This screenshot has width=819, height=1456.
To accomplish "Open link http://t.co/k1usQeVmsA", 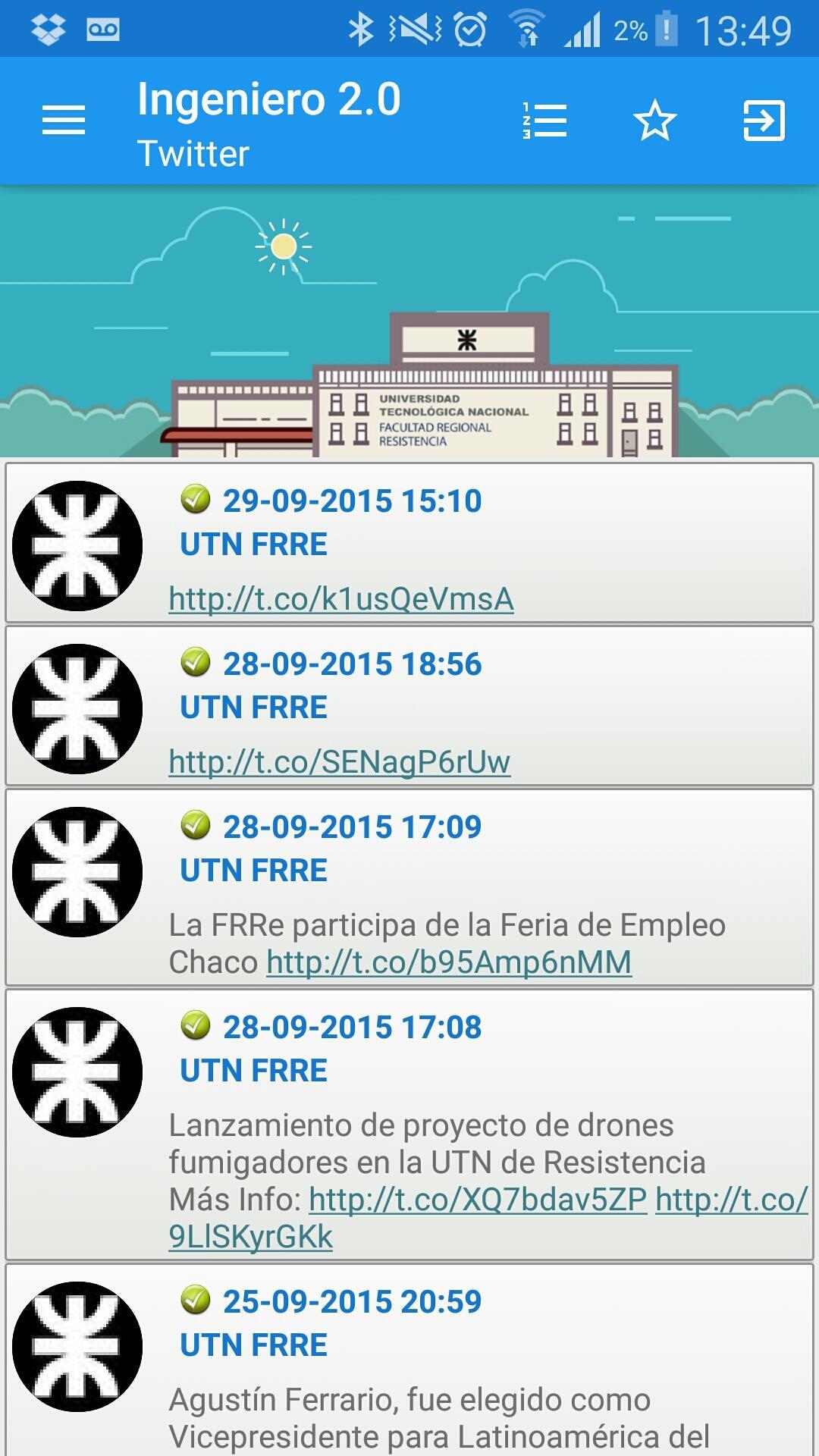I will 341,599.
